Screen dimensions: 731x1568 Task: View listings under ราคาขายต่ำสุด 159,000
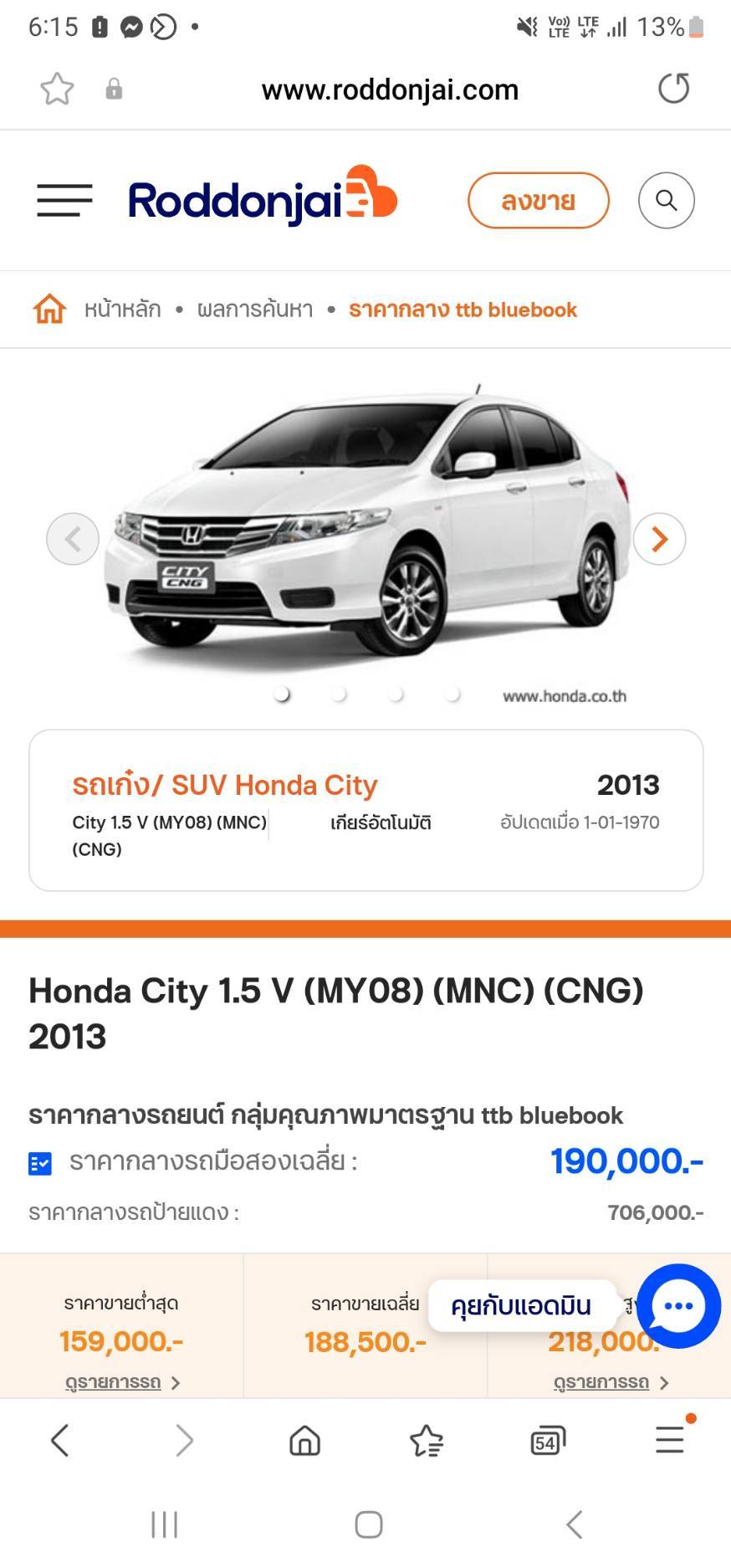tap(122, 1382)
